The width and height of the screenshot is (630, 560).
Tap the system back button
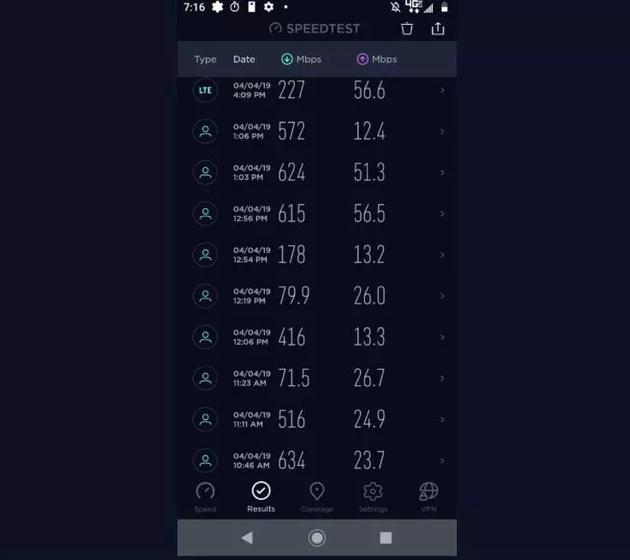(x=247, y=538)
